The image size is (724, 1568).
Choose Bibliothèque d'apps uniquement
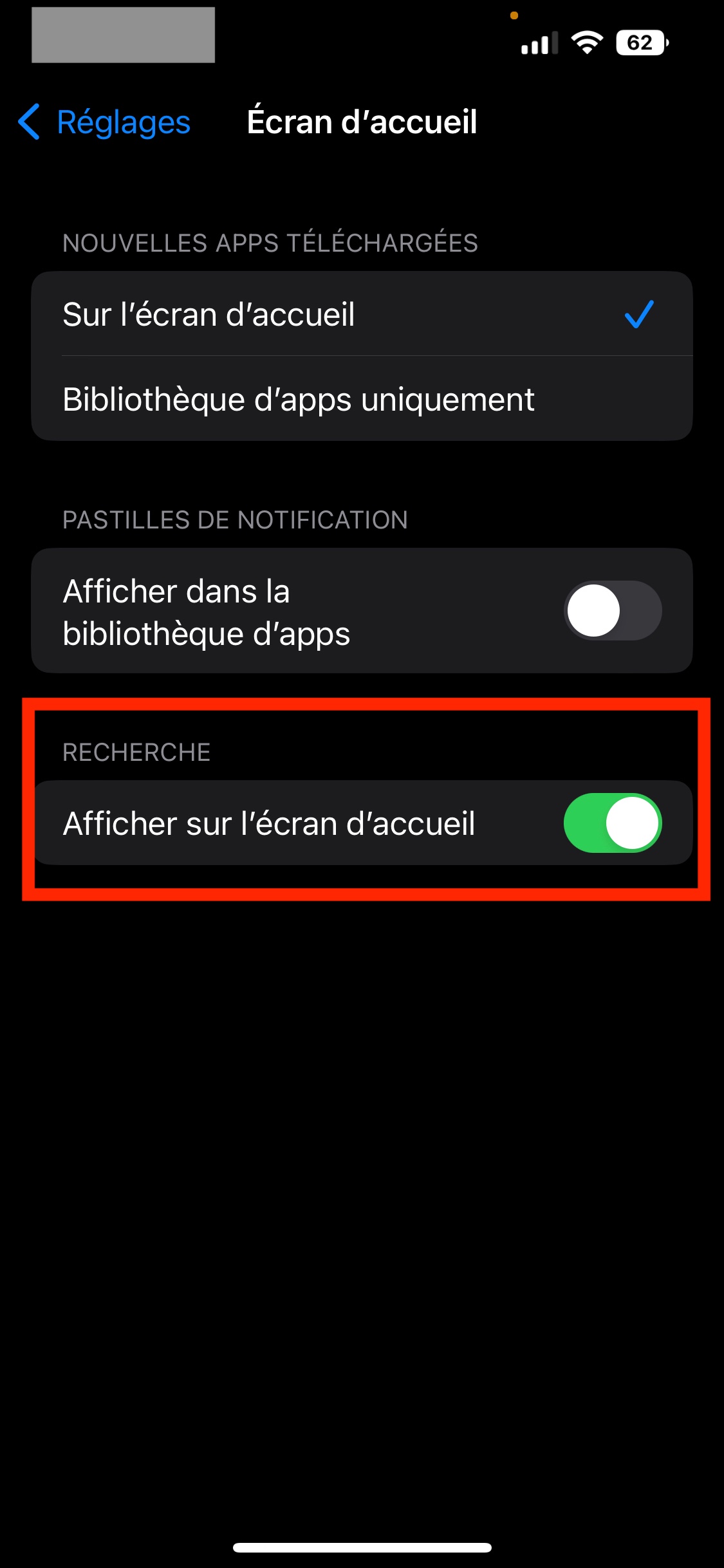tap(361, 400)
